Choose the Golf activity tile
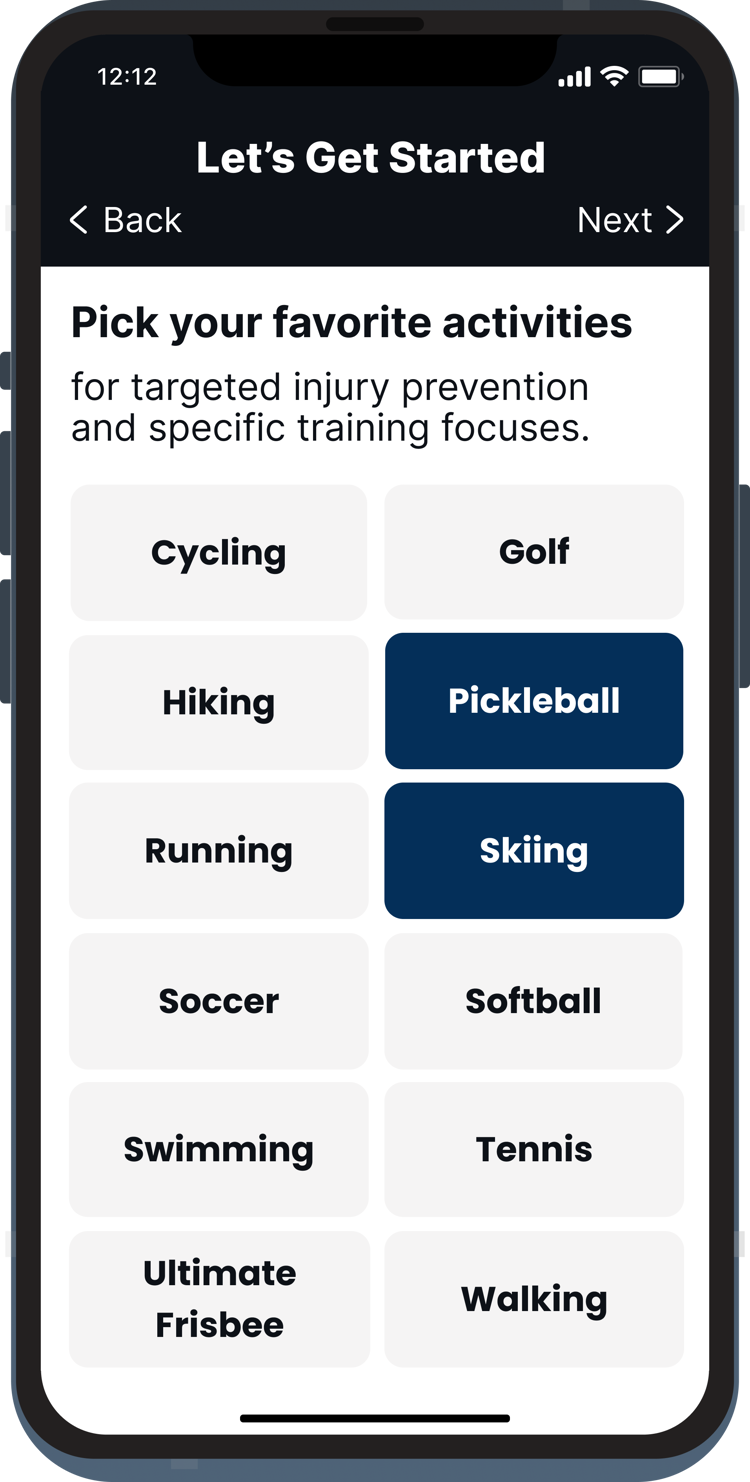 click(534, 552)
